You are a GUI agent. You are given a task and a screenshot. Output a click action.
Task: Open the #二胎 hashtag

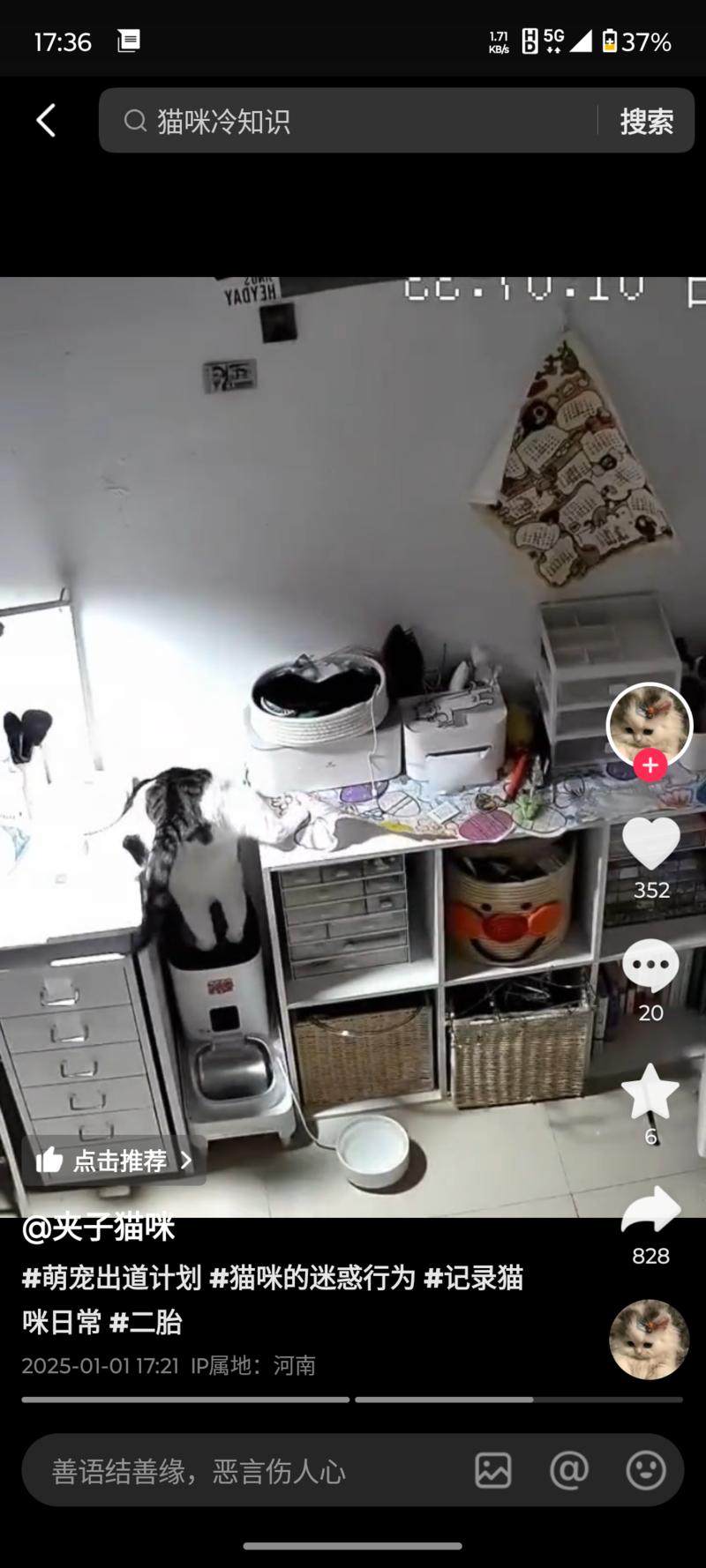(x=146, y=1322)
